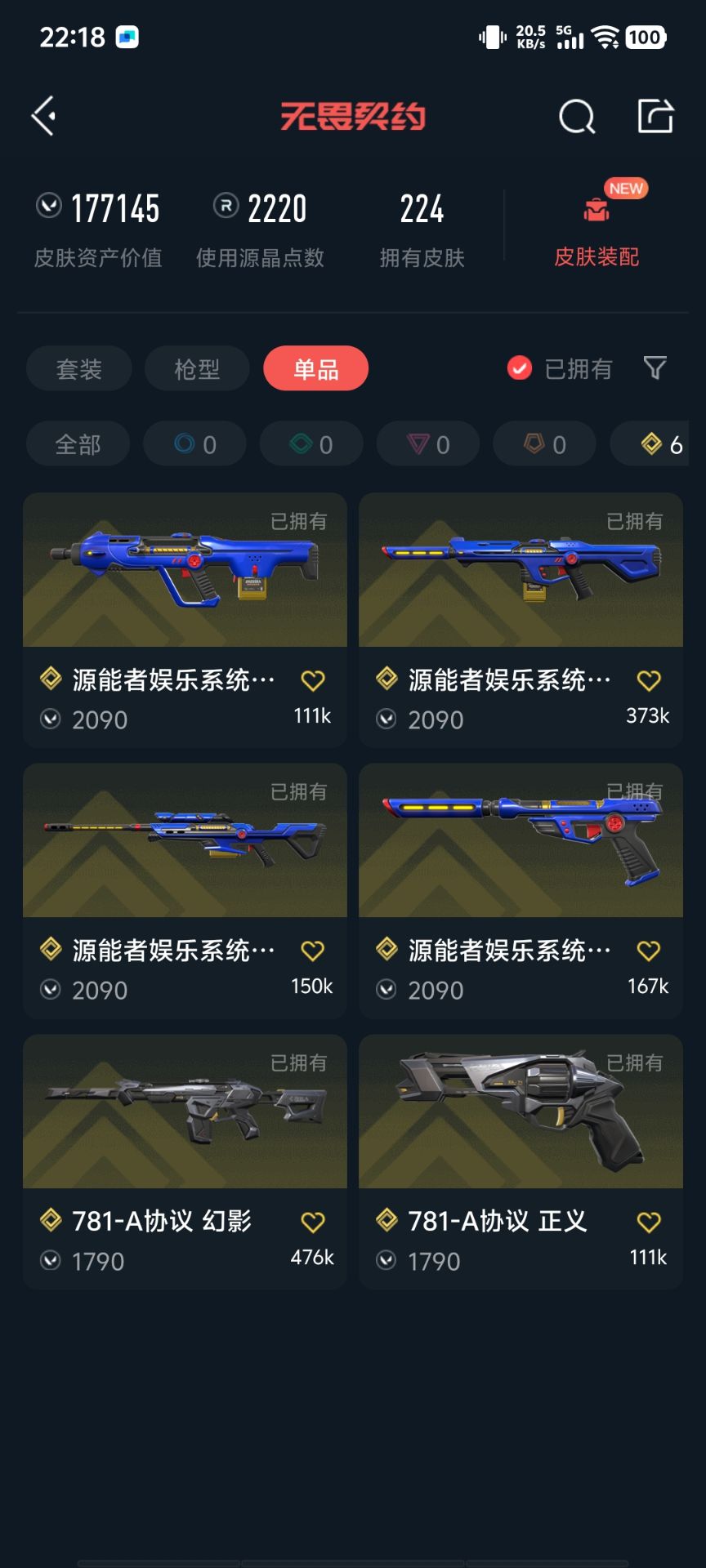
Task: Open the funnel filter options
Action: click(x=655, y=368)
